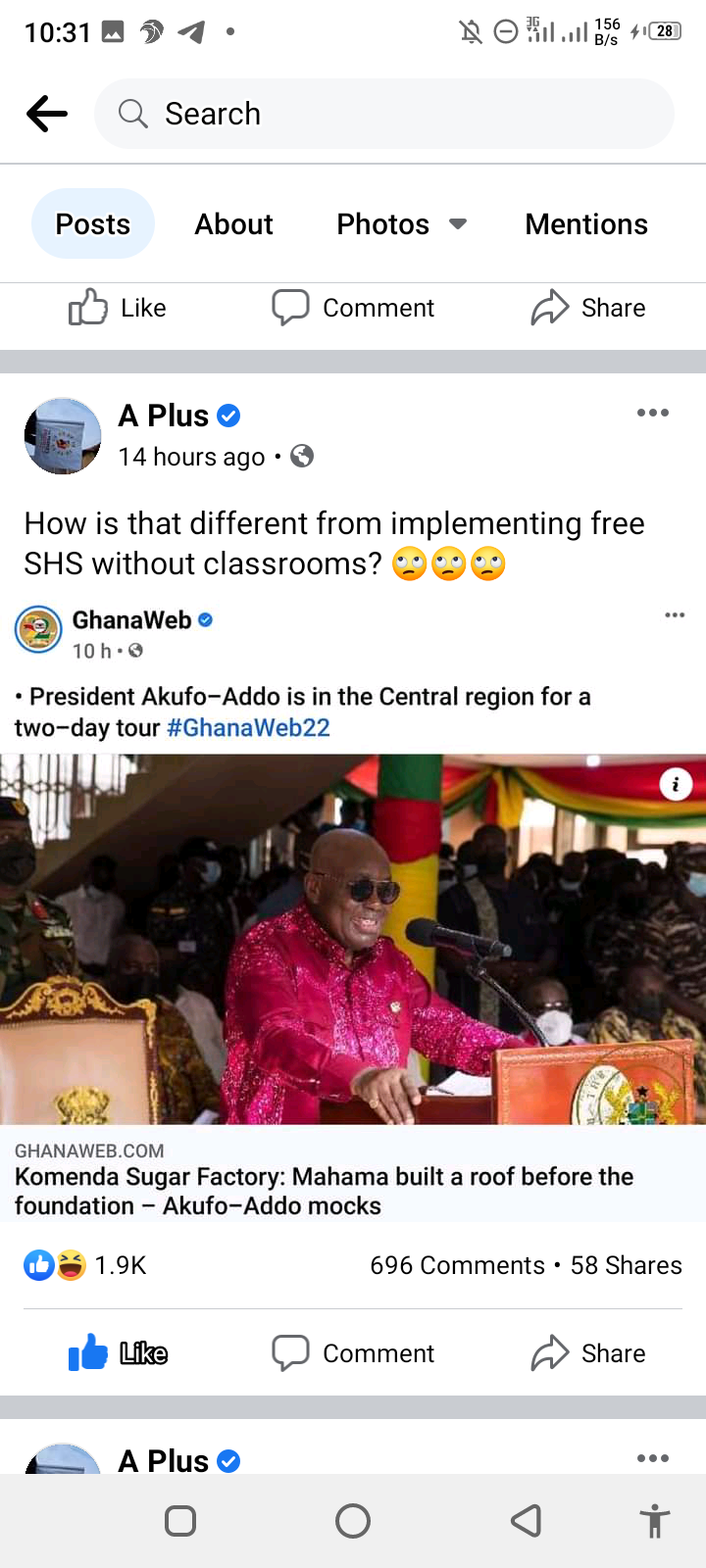Image resolution: width=706 pixels, height=1568 pixels.
Task: Like the previous post above A Plus
Action: click(x=118, y=308)
